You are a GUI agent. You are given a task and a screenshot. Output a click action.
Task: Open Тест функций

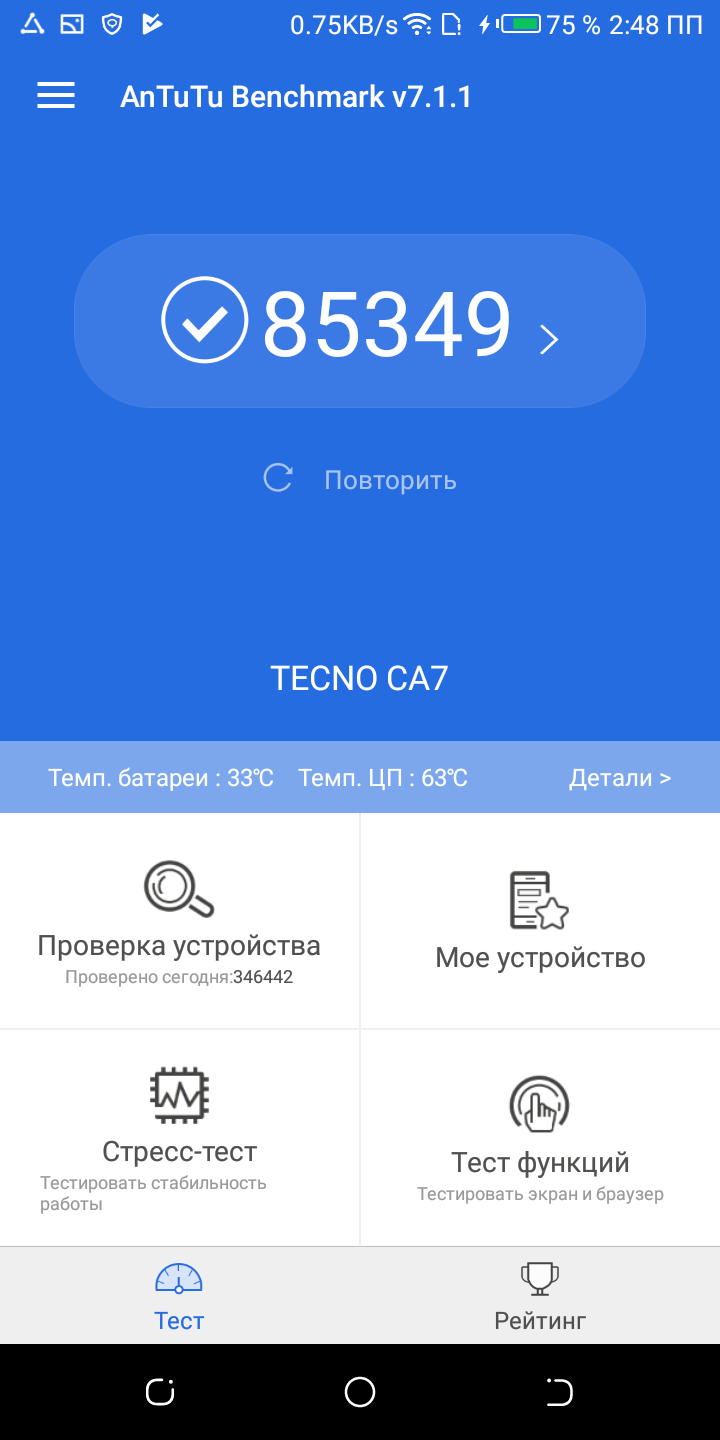tap(540, 1137)
